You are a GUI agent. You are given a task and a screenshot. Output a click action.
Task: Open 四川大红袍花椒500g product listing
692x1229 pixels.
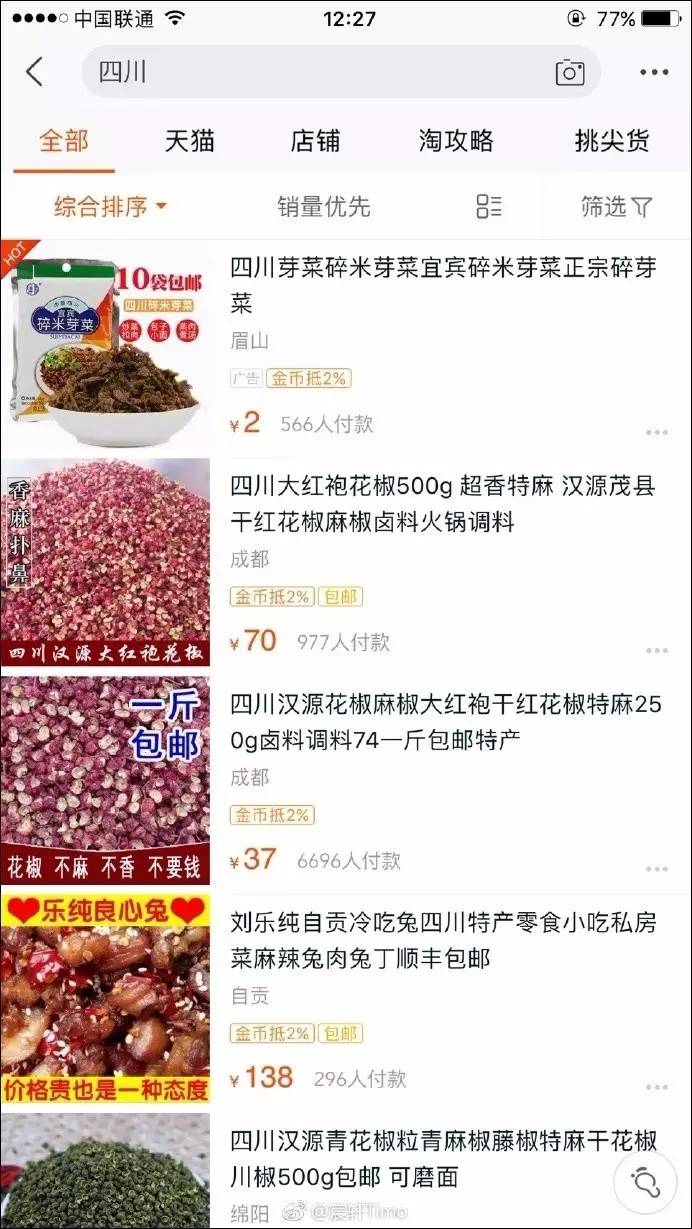(x=346, y=566)
